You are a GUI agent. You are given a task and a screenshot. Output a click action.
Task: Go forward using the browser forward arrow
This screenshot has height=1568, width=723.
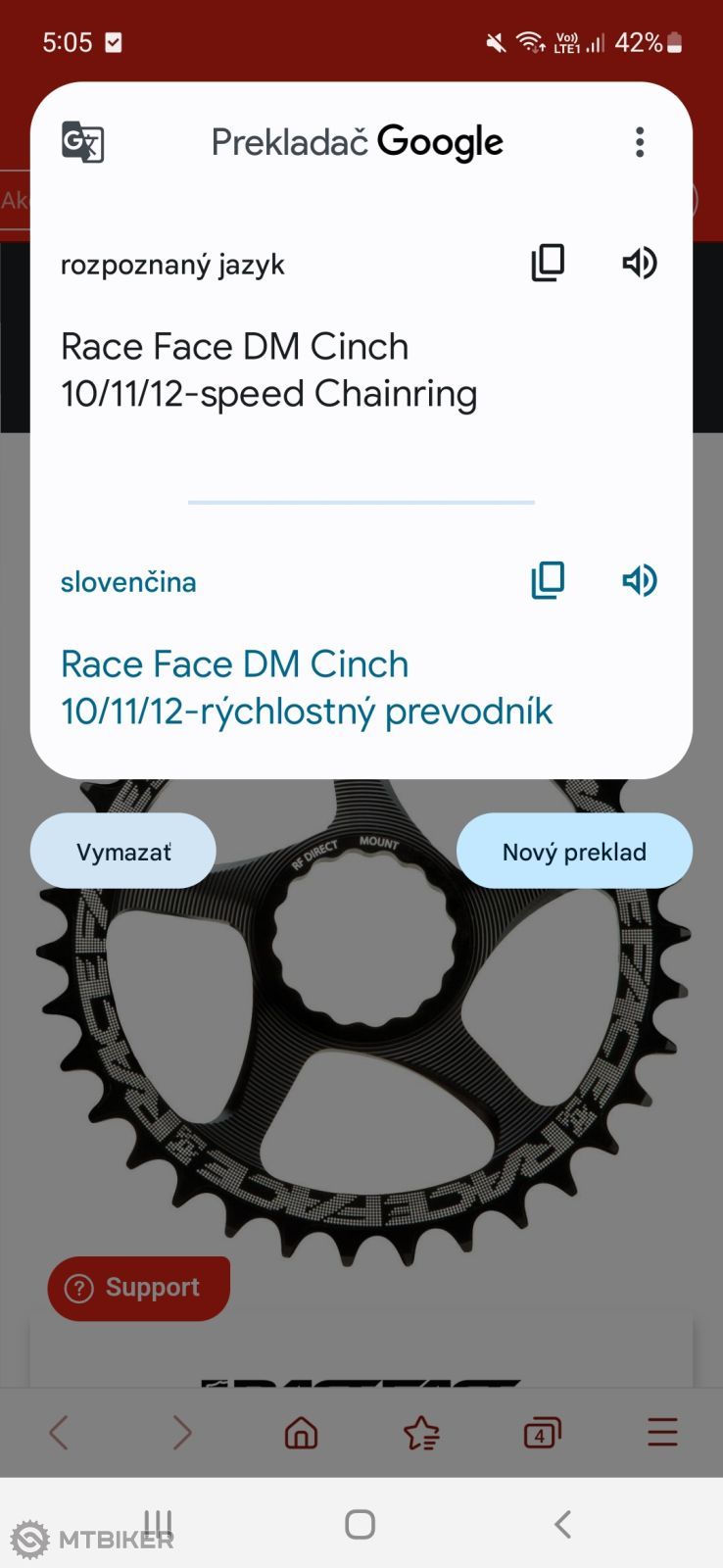coord(181,1433)
